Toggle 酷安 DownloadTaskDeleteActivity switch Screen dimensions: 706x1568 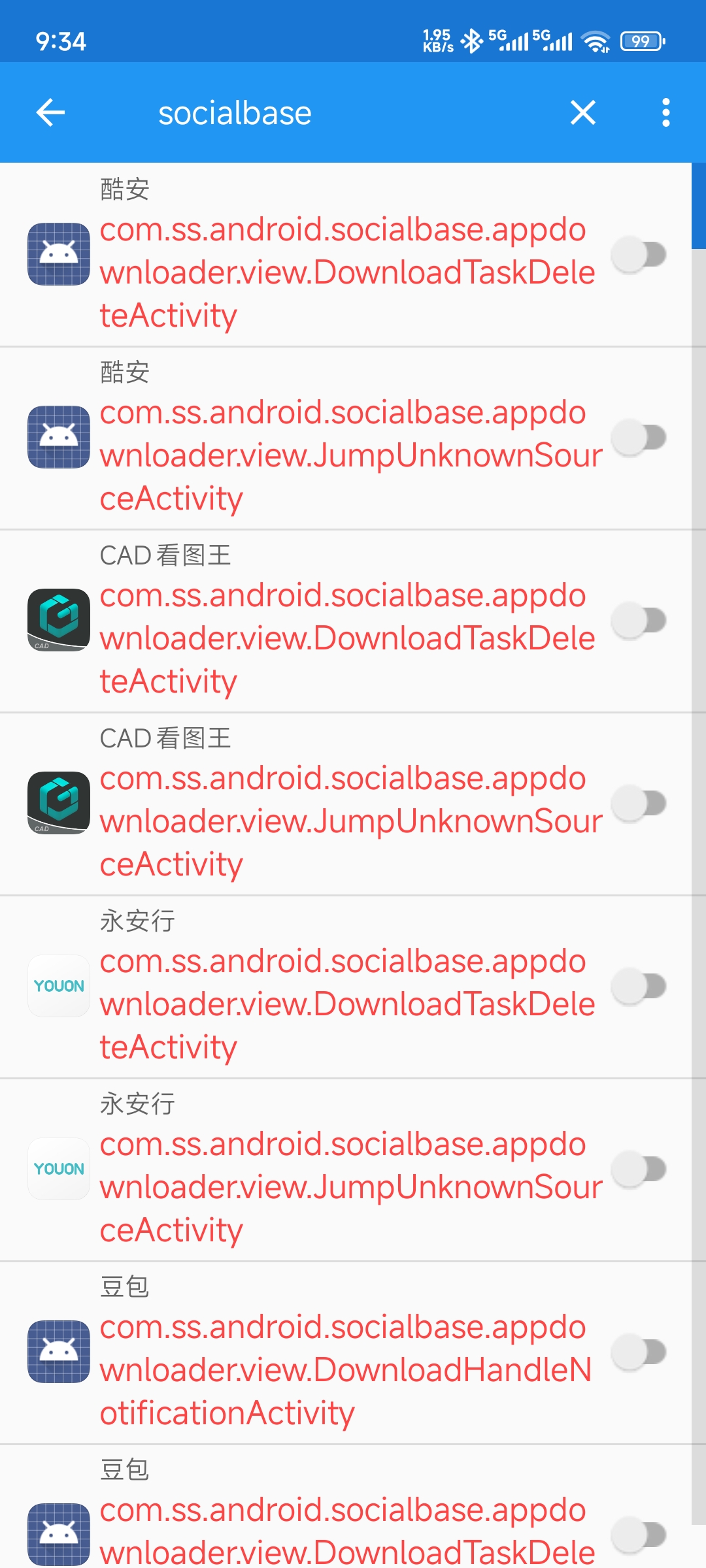coord(639,254)
